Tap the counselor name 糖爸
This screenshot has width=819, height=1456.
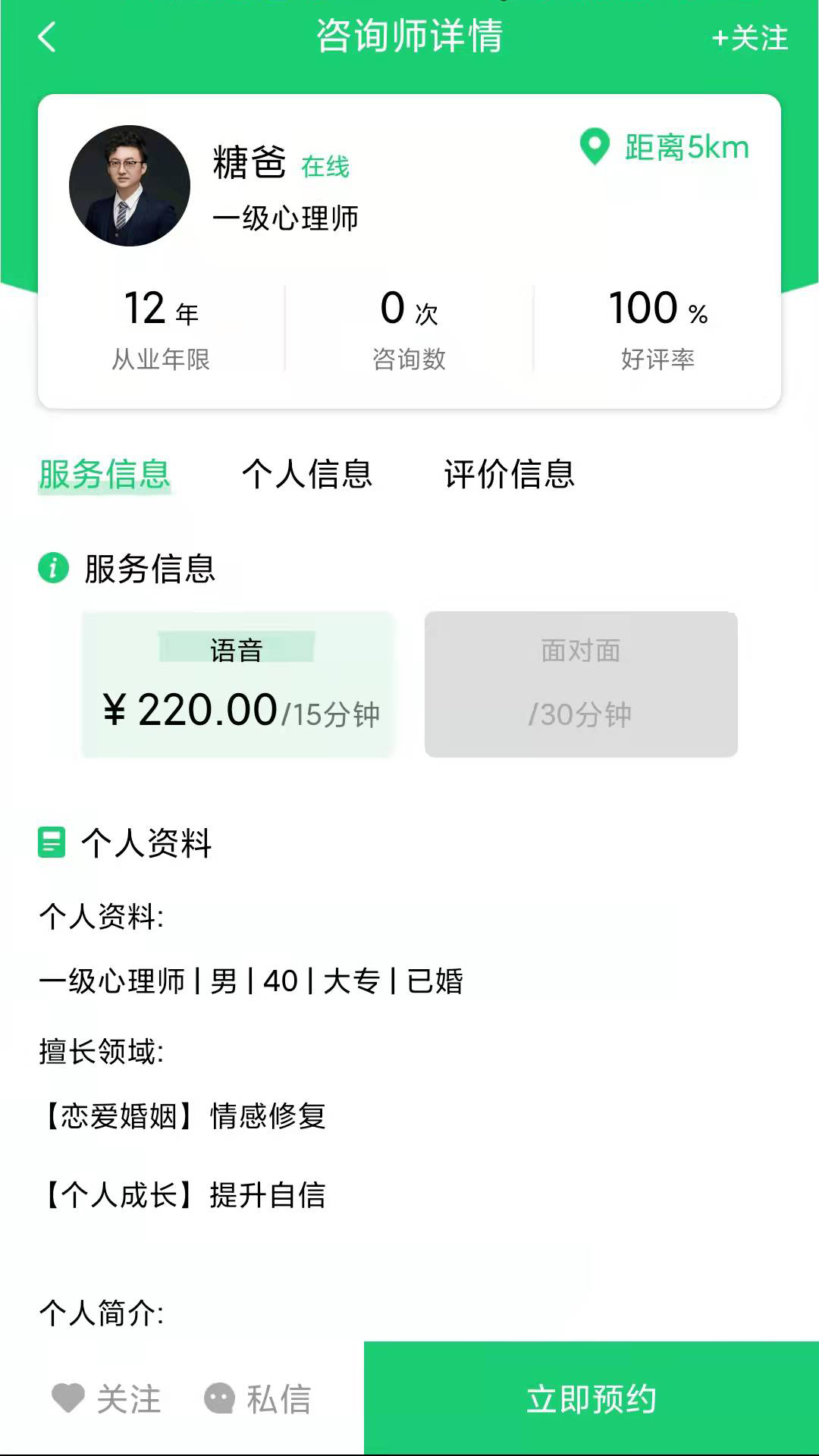(249, 165)
